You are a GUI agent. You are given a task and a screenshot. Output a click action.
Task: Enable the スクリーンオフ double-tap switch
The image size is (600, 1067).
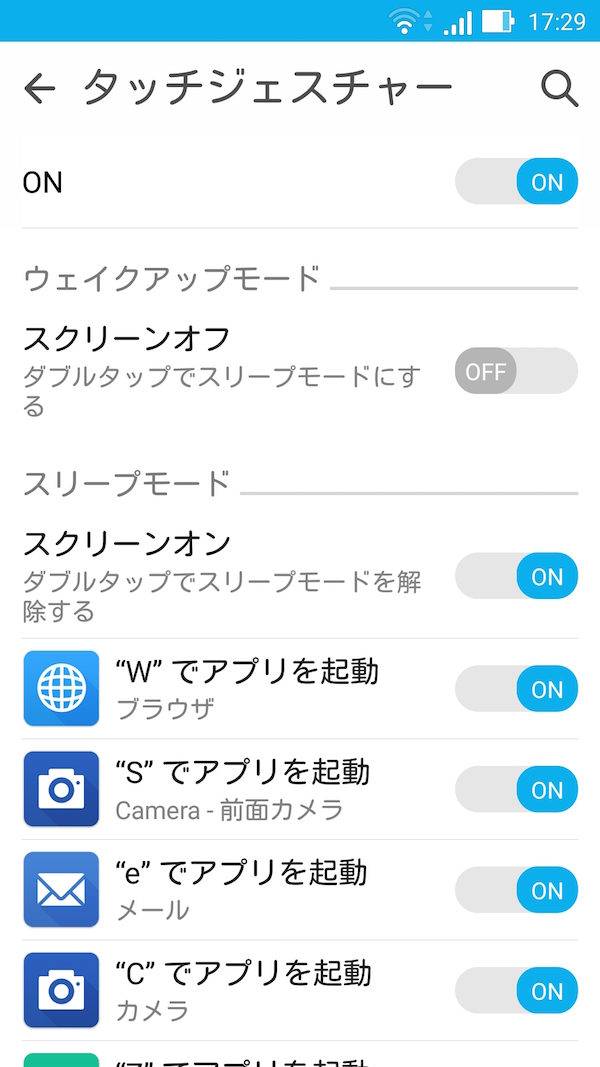click(x=516, y=372)
